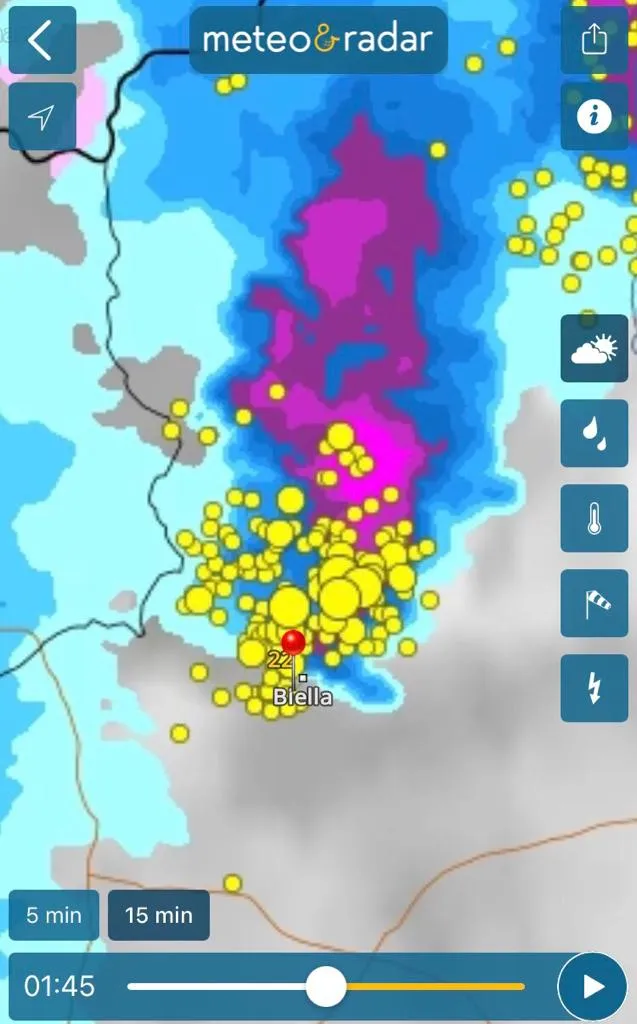Center map on my location

pyautogui.click(x=42, y=118)
